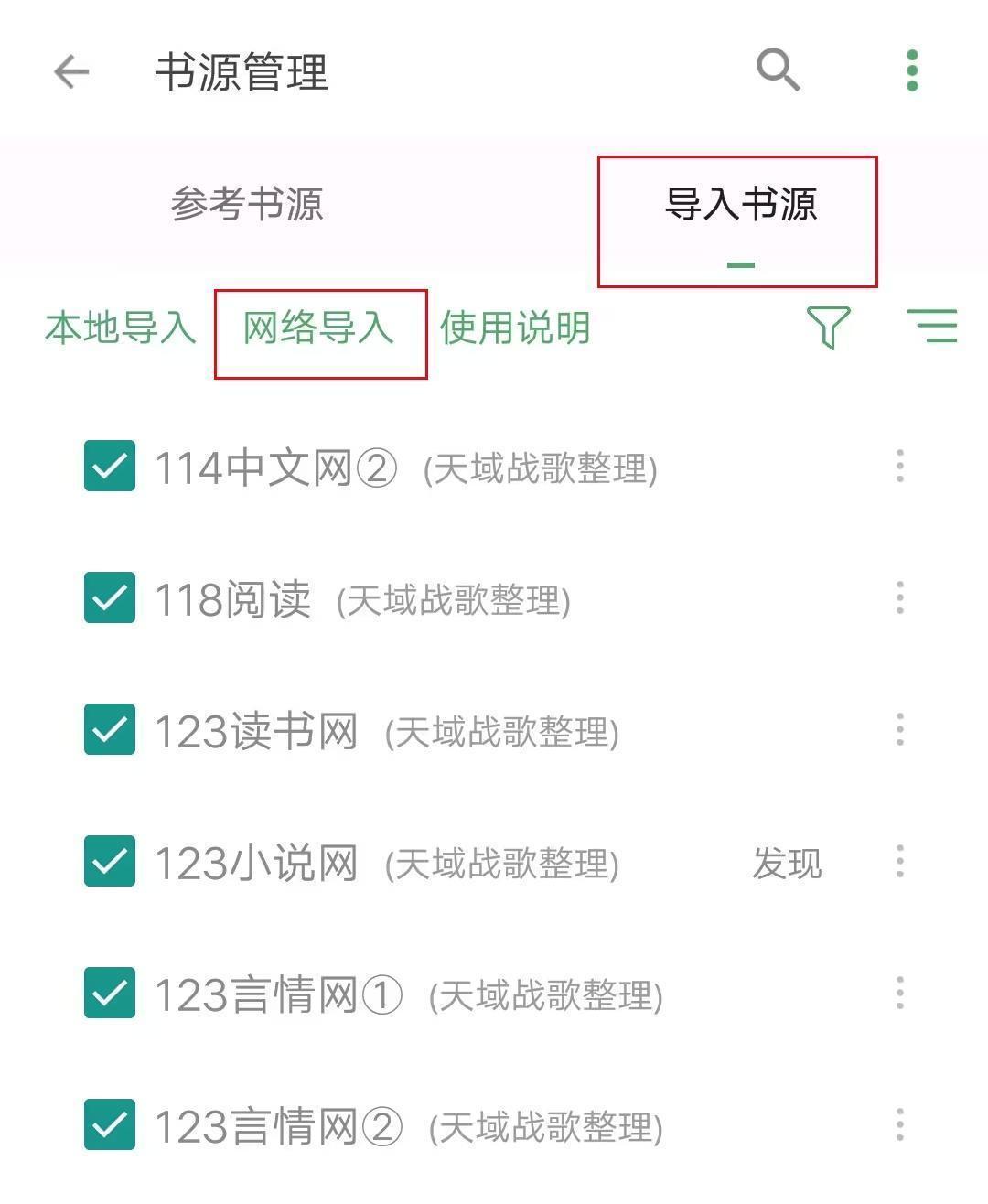Choose 网络导入 to import from network
988x1204 pixels.
[319, 328]
